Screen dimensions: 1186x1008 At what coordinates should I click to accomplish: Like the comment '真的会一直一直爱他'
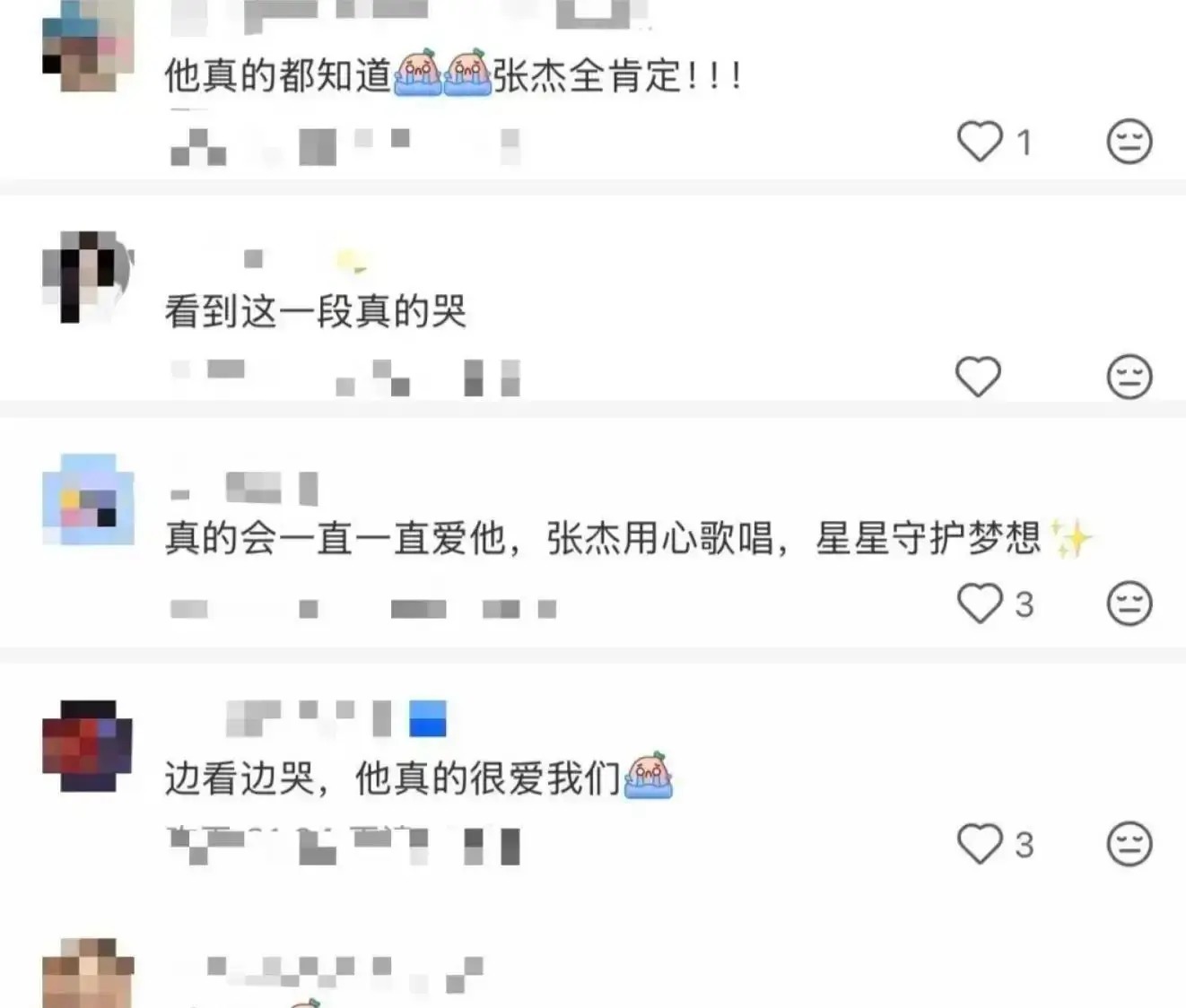click(x=979, y=604)
